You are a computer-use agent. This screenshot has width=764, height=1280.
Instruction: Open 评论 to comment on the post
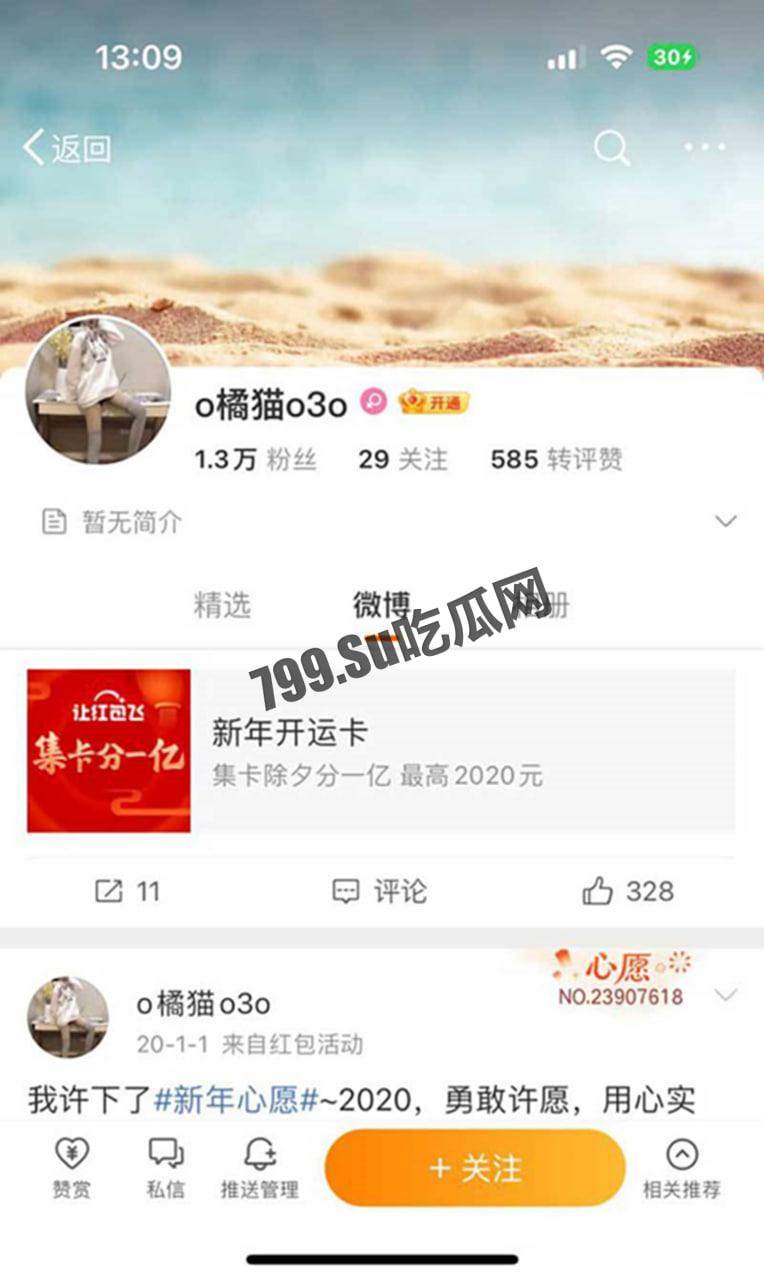[x=380, y=891]
